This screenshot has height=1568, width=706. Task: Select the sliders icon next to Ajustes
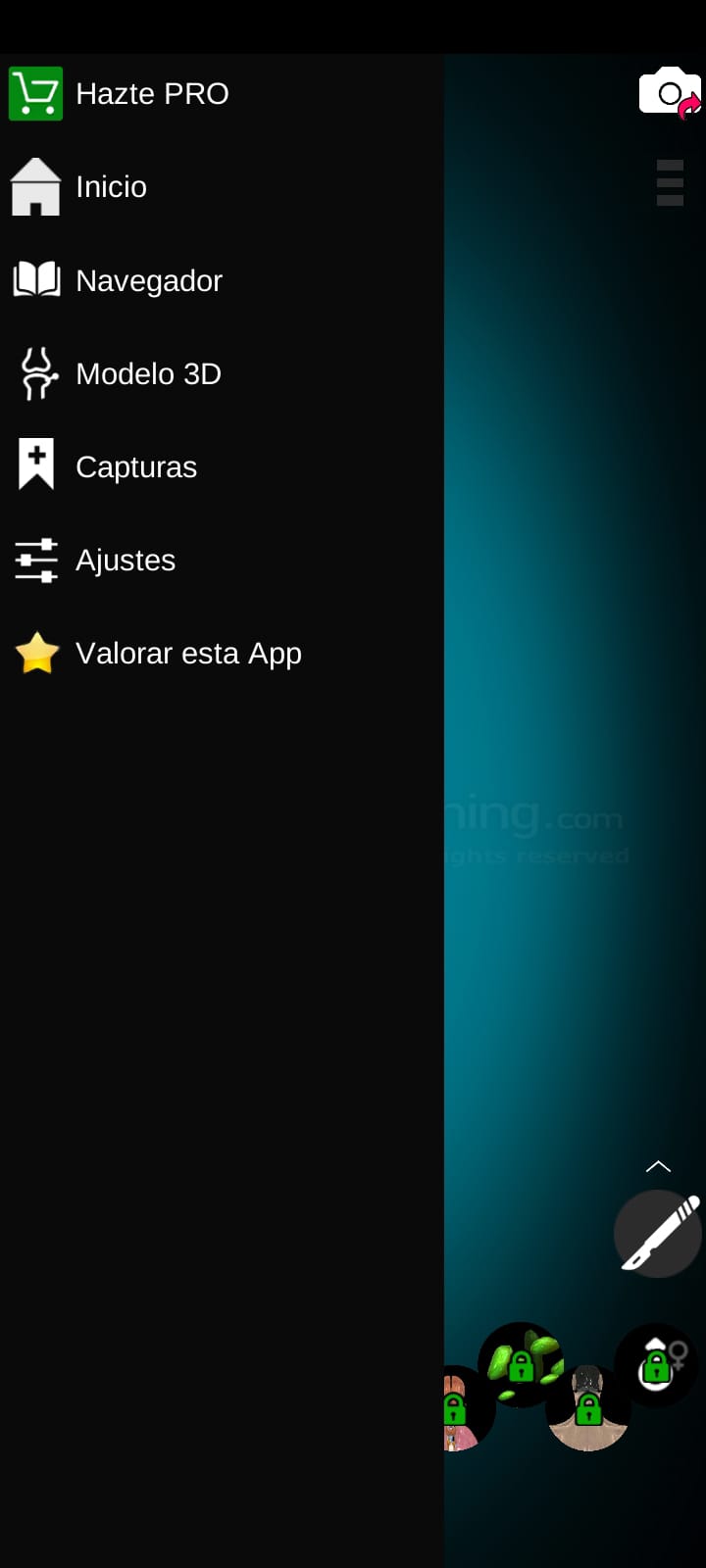(x=35, y=560)
